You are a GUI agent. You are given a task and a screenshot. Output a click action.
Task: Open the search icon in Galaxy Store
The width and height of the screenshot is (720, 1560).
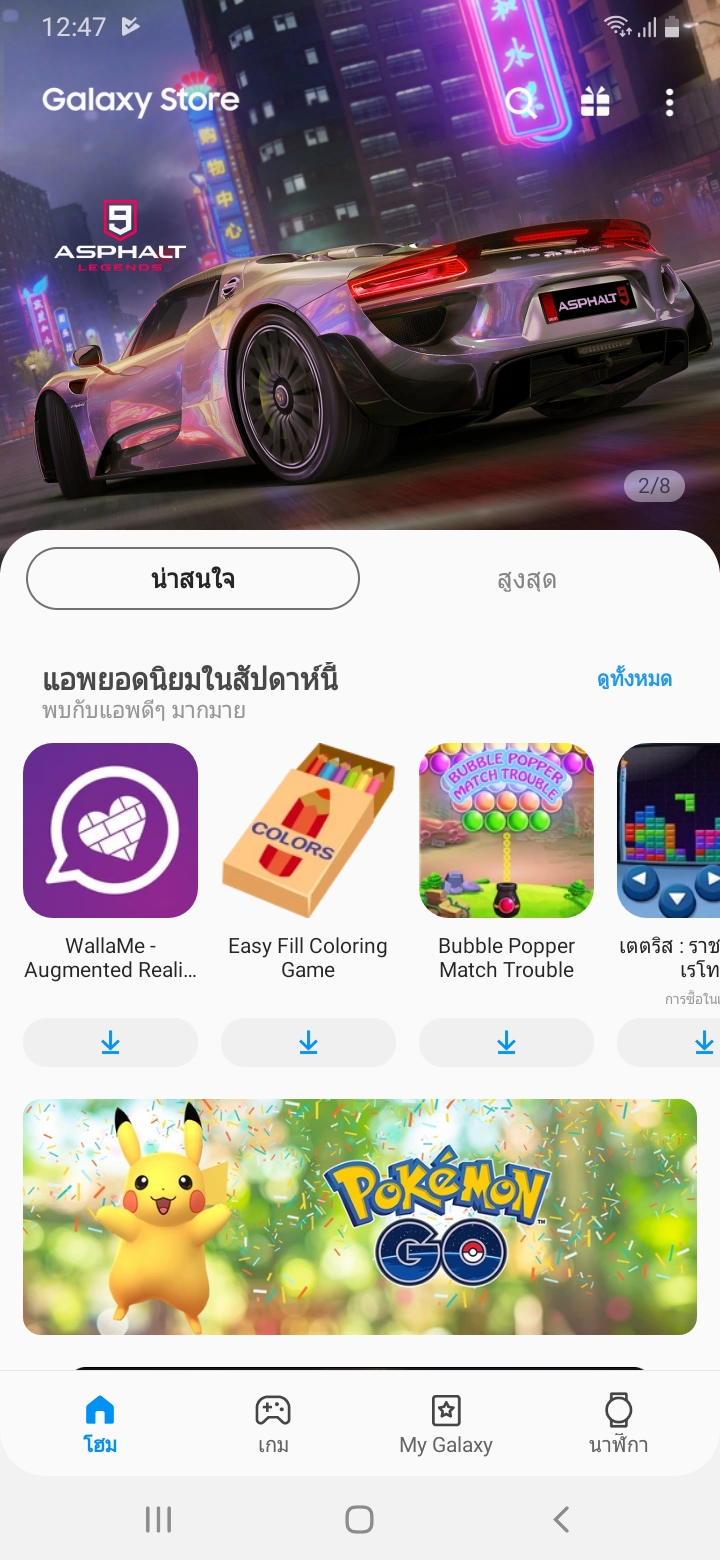click(520, 101)
